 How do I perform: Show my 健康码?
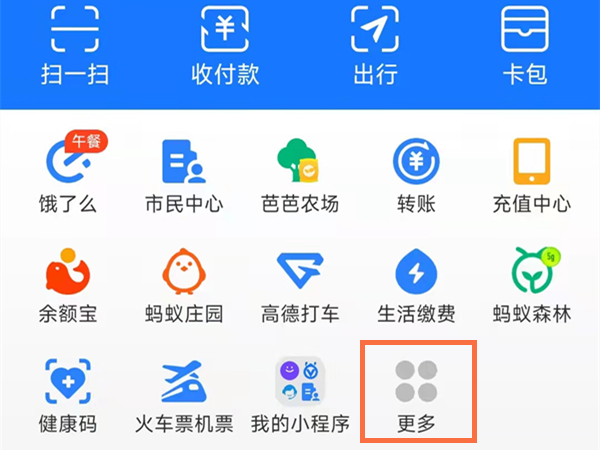click(71, 393)
